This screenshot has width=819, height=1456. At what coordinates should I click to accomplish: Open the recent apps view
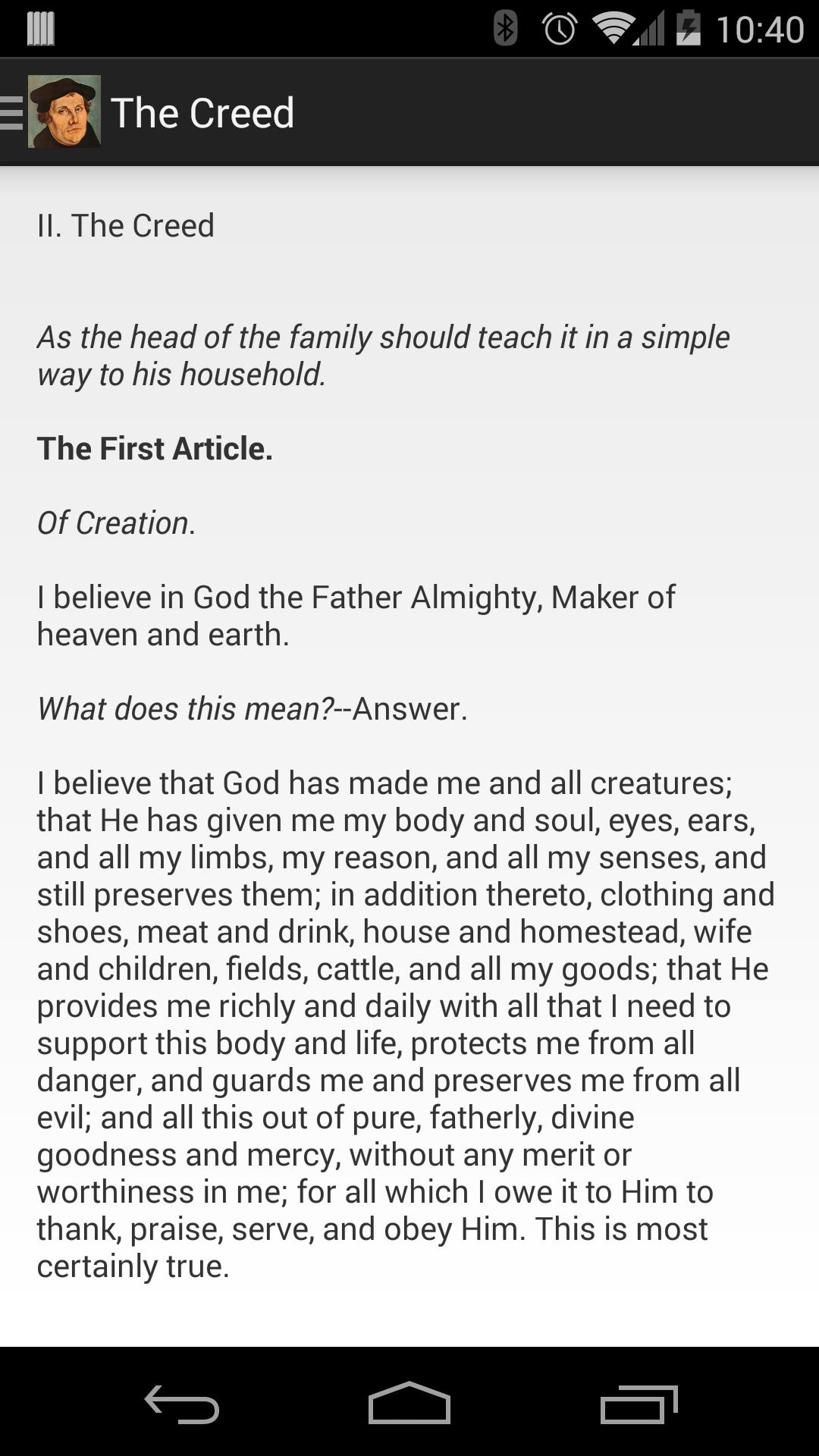pos(639,1403)
